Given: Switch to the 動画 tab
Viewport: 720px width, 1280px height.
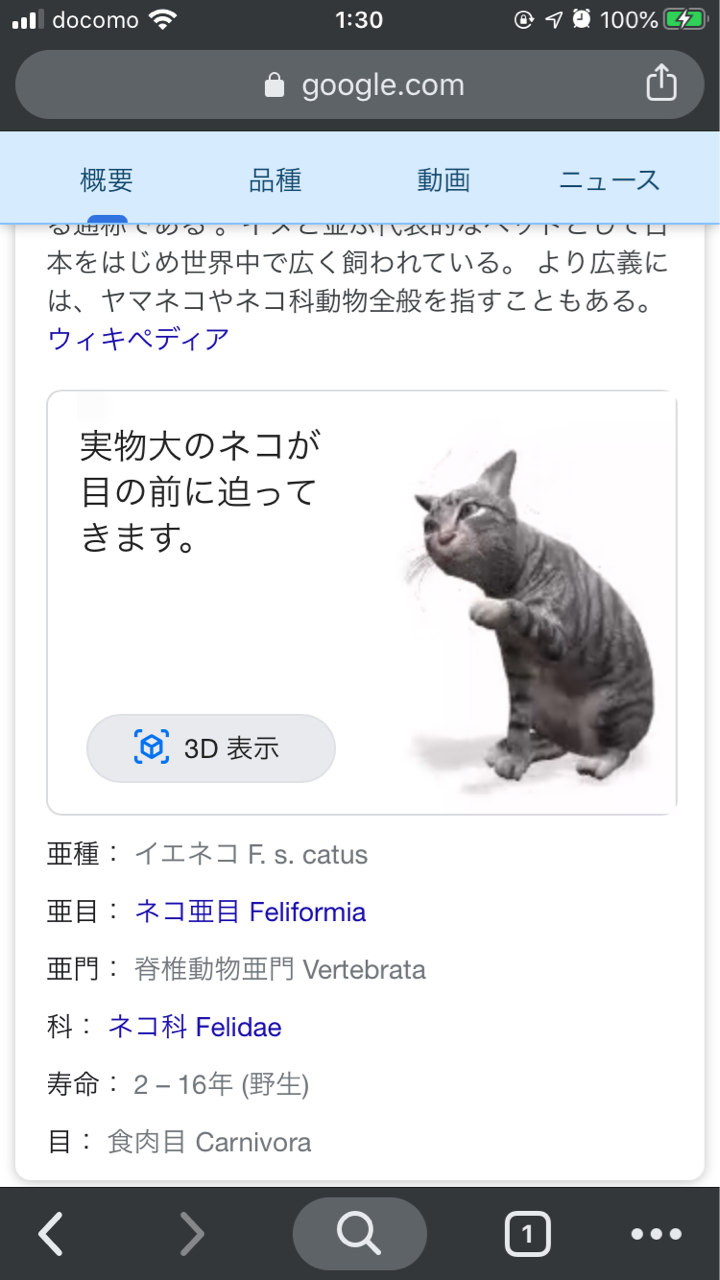Looking at the screenshot, I should pyautogui.click(x=443, y=181).
